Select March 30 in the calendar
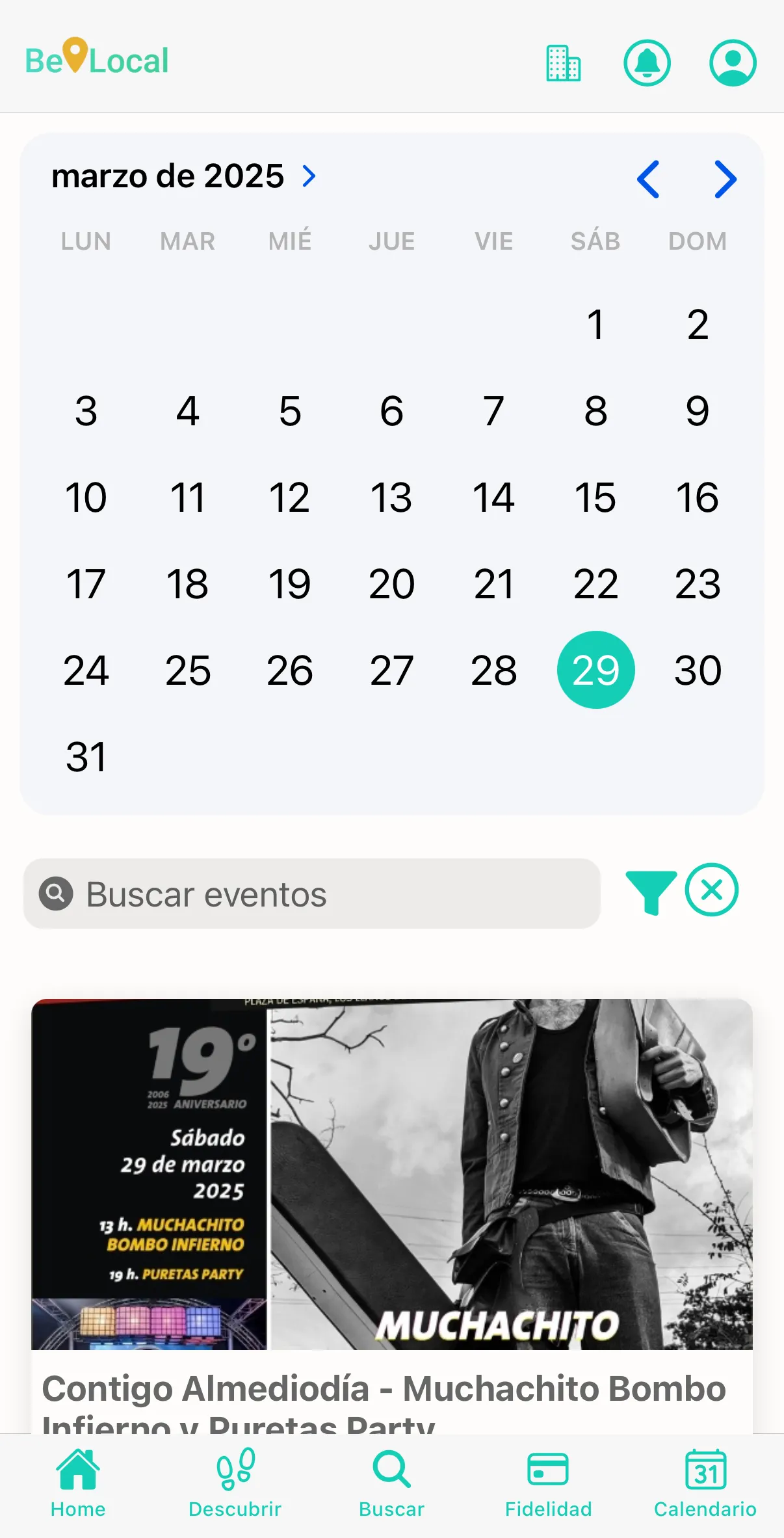The image size is (784, 1538). [x=698, y=670]
